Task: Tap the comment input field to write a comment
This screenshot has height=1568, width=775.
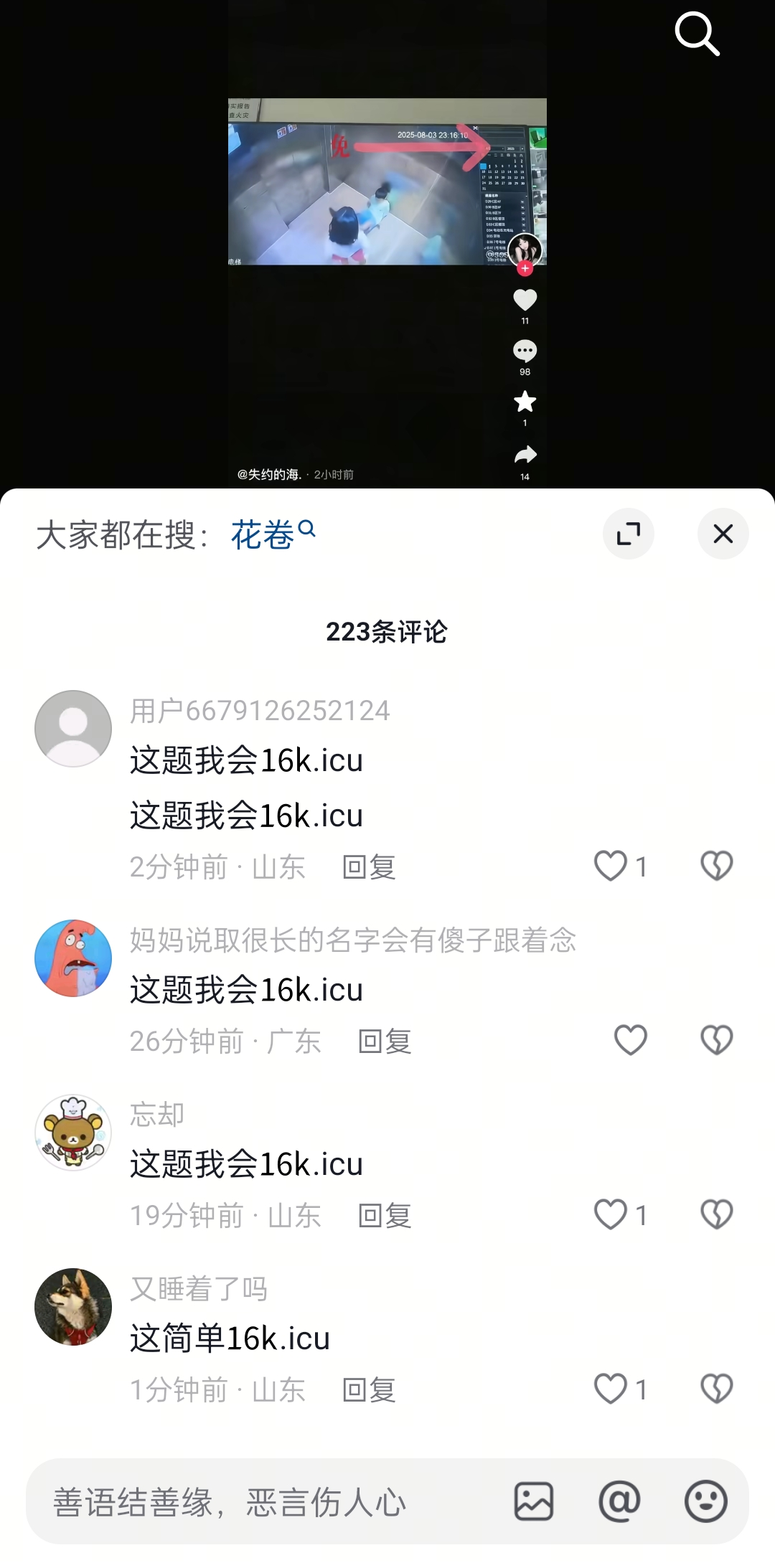Action: (x=230, y=1503)
